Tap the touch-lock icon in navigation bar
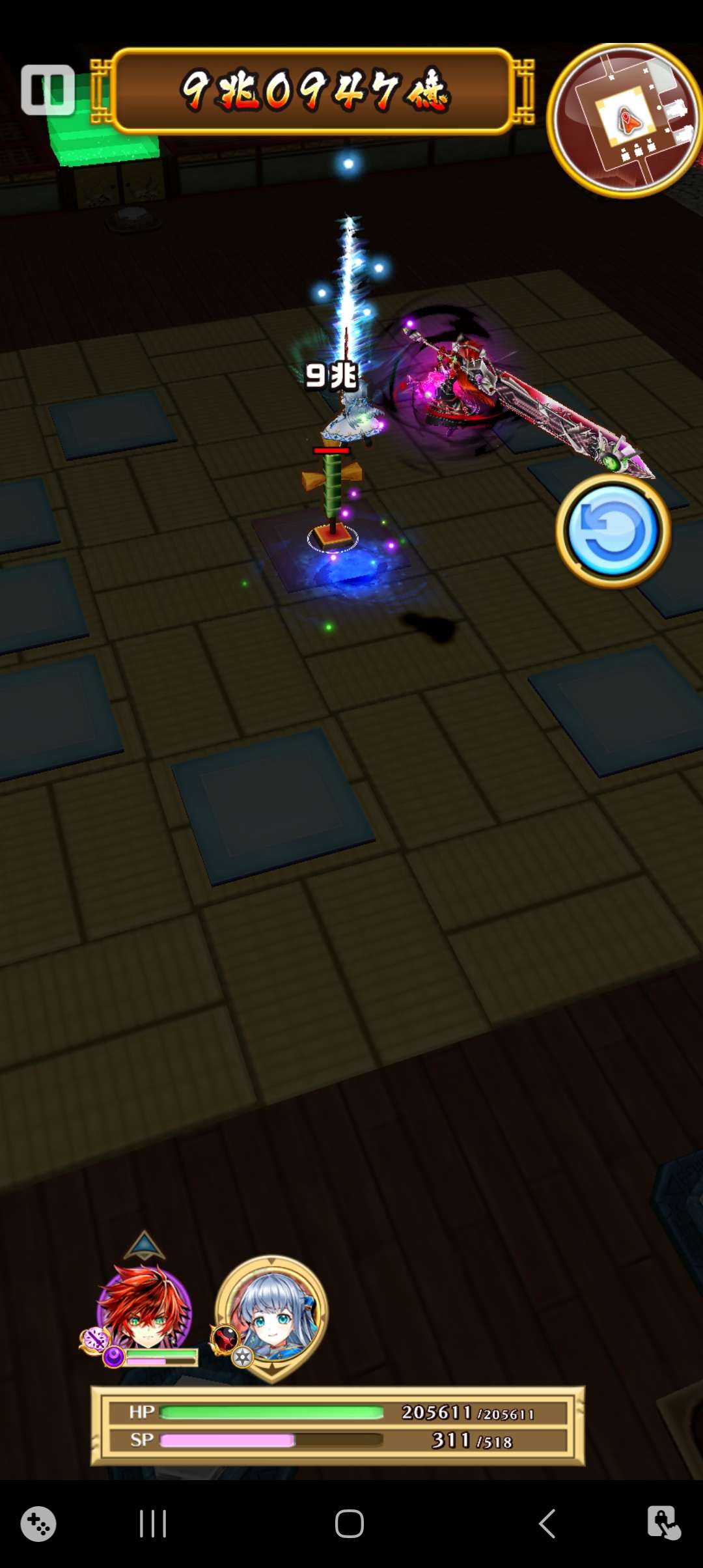This screenshot has height=1568, width=703. (x=663, y=1524)
